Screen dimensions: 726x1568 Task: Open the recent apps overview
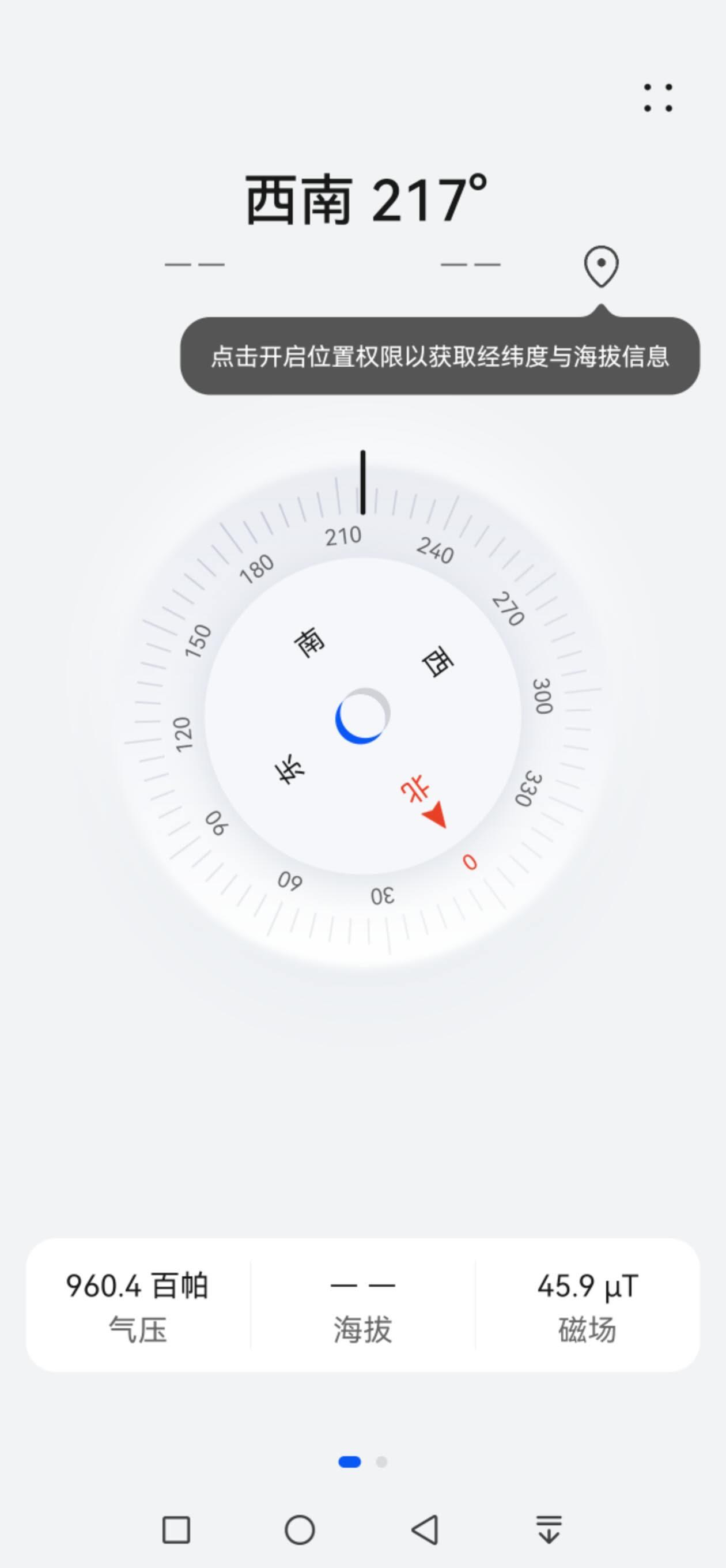coord(176,1529)
